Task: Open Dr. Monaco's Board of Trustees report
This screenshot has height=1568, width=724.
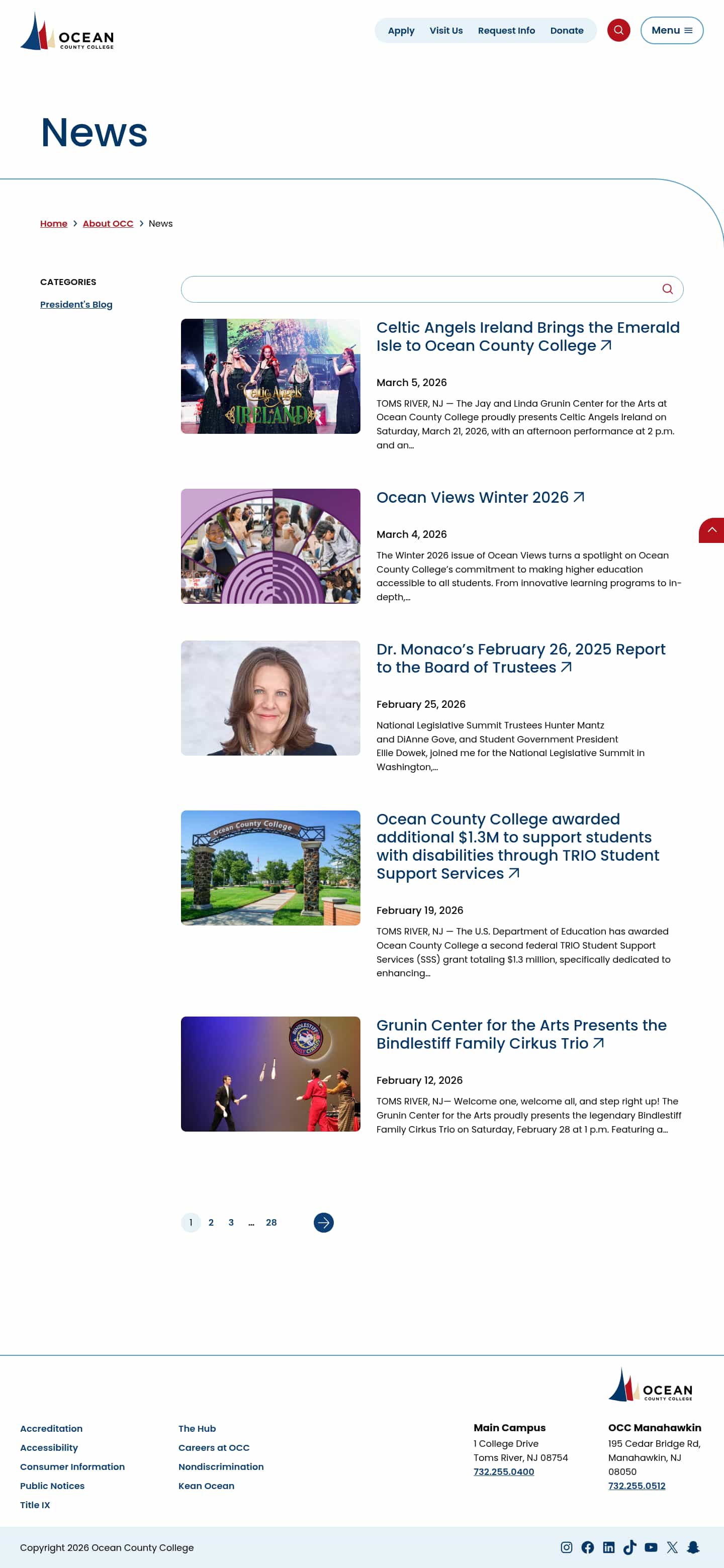Action: pyautogui.click(x=520, y=658)
